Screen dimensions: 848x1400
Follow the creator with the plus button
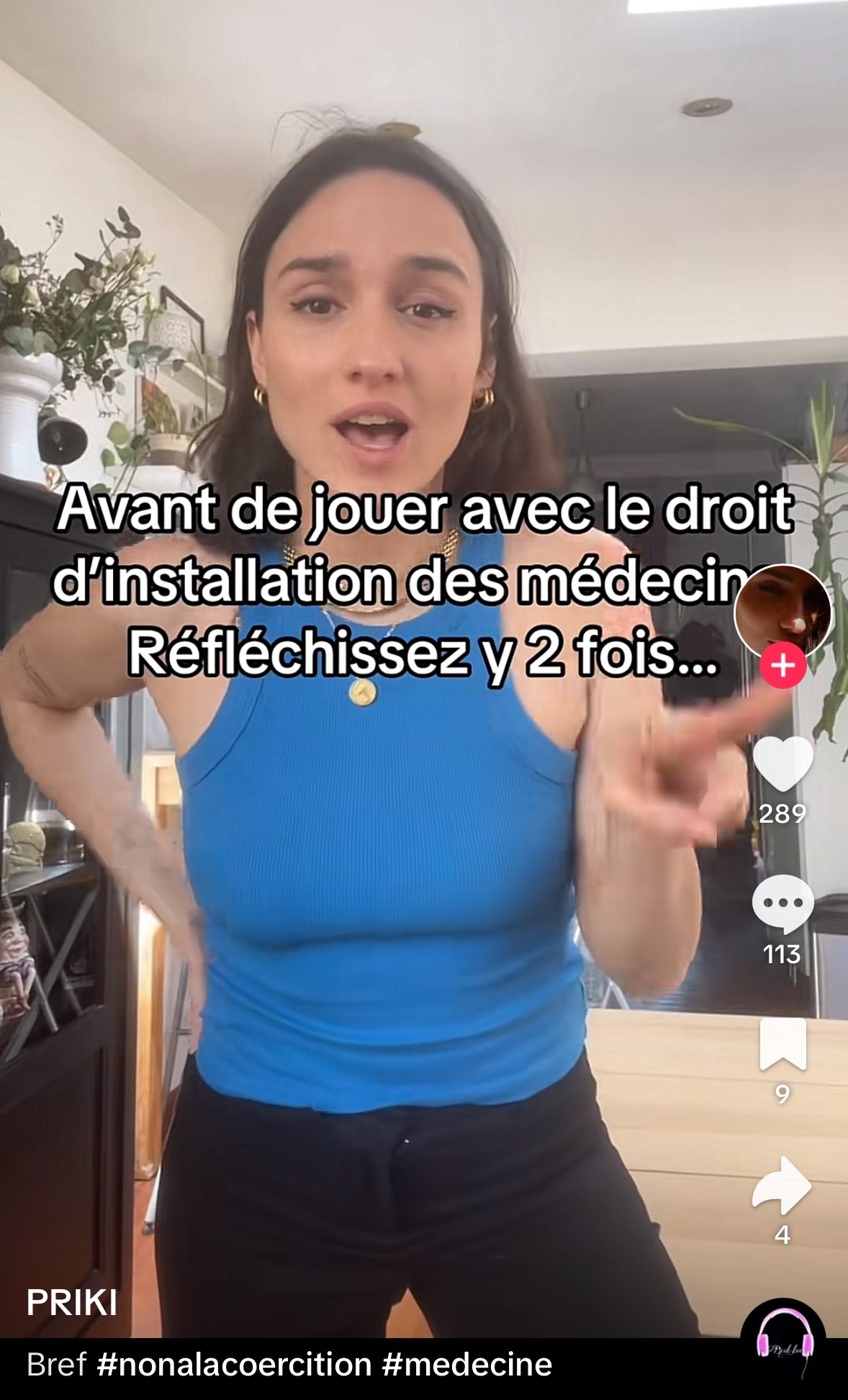tap(783, 666)
